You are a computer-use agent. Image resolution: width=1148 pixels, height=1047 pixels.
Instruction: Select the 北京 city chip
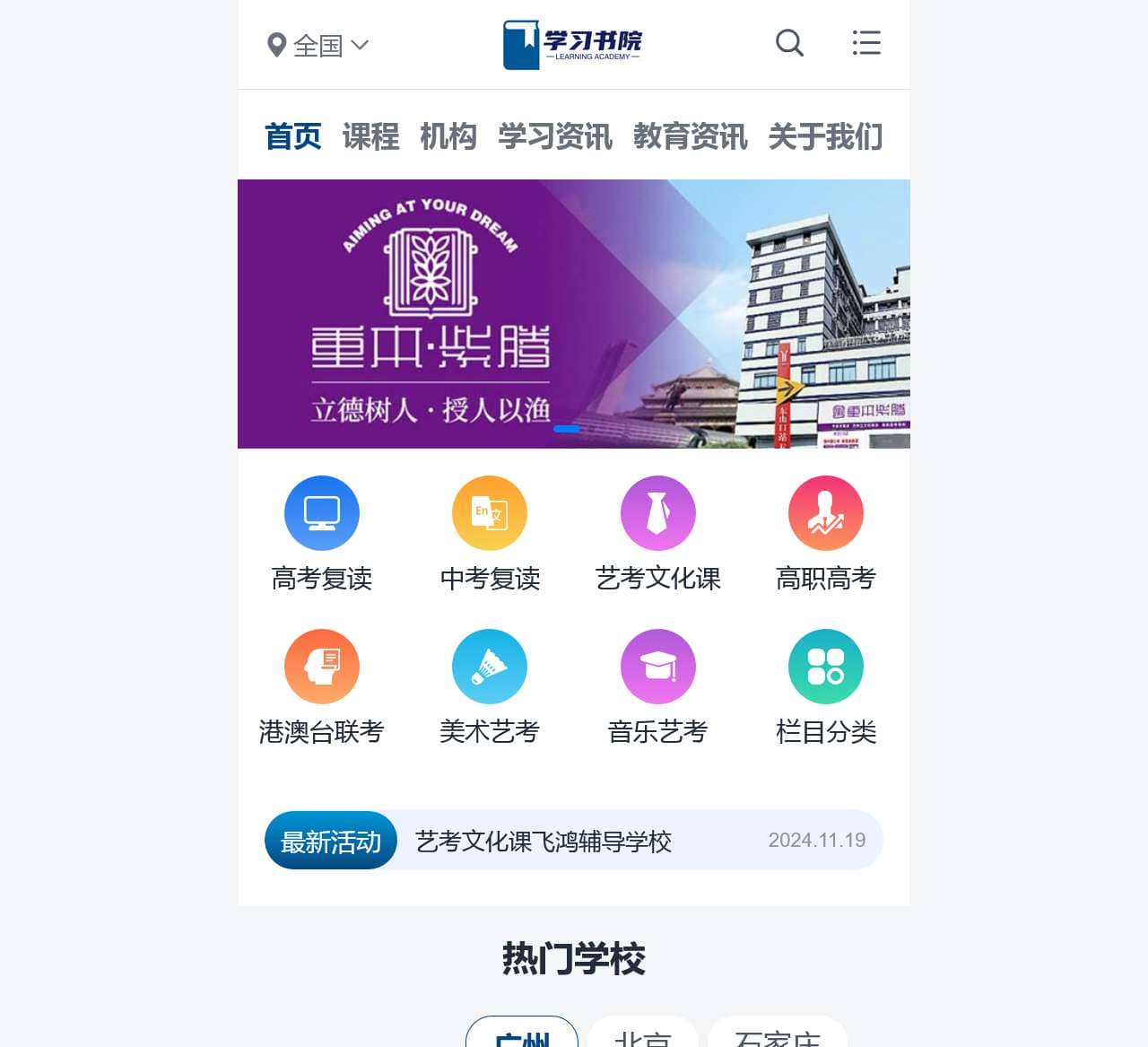tap(643, 1036)
